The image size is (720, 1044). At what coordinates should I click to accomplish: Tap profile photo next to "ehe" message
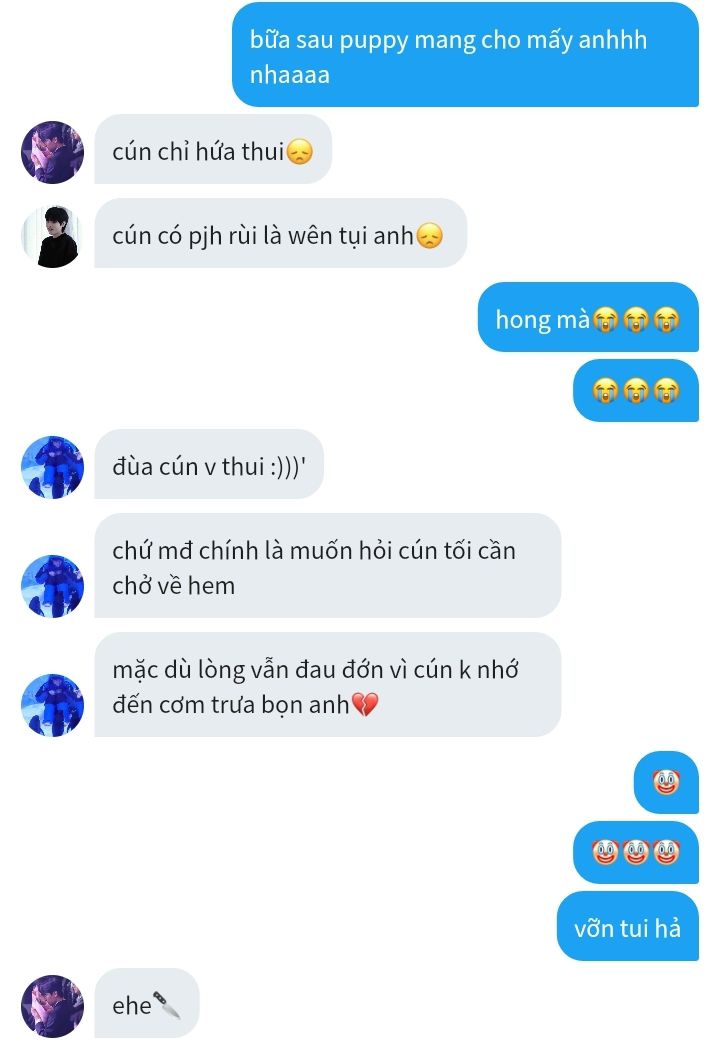pyautogui.click(x=52, y=1006)
